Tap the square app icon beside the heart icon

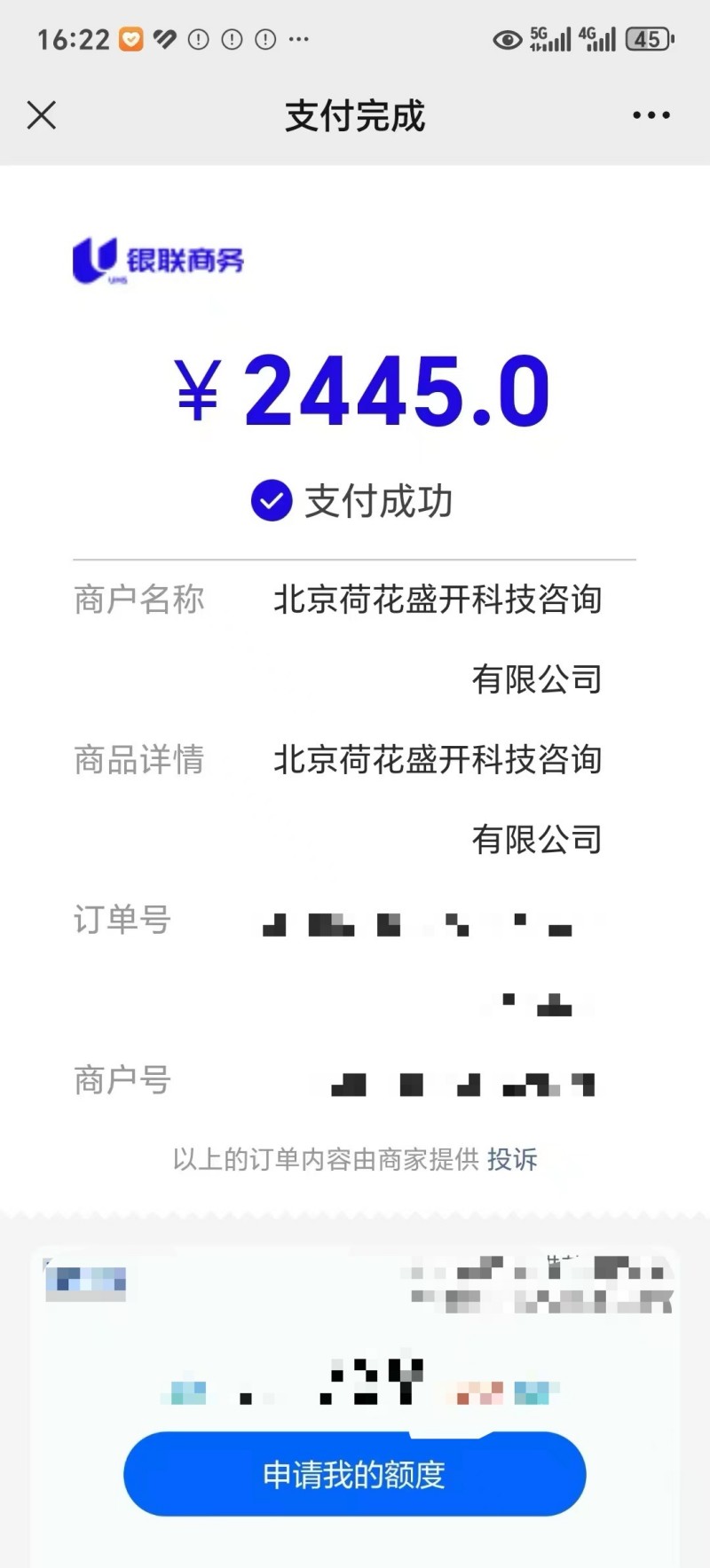click(163, 39)
